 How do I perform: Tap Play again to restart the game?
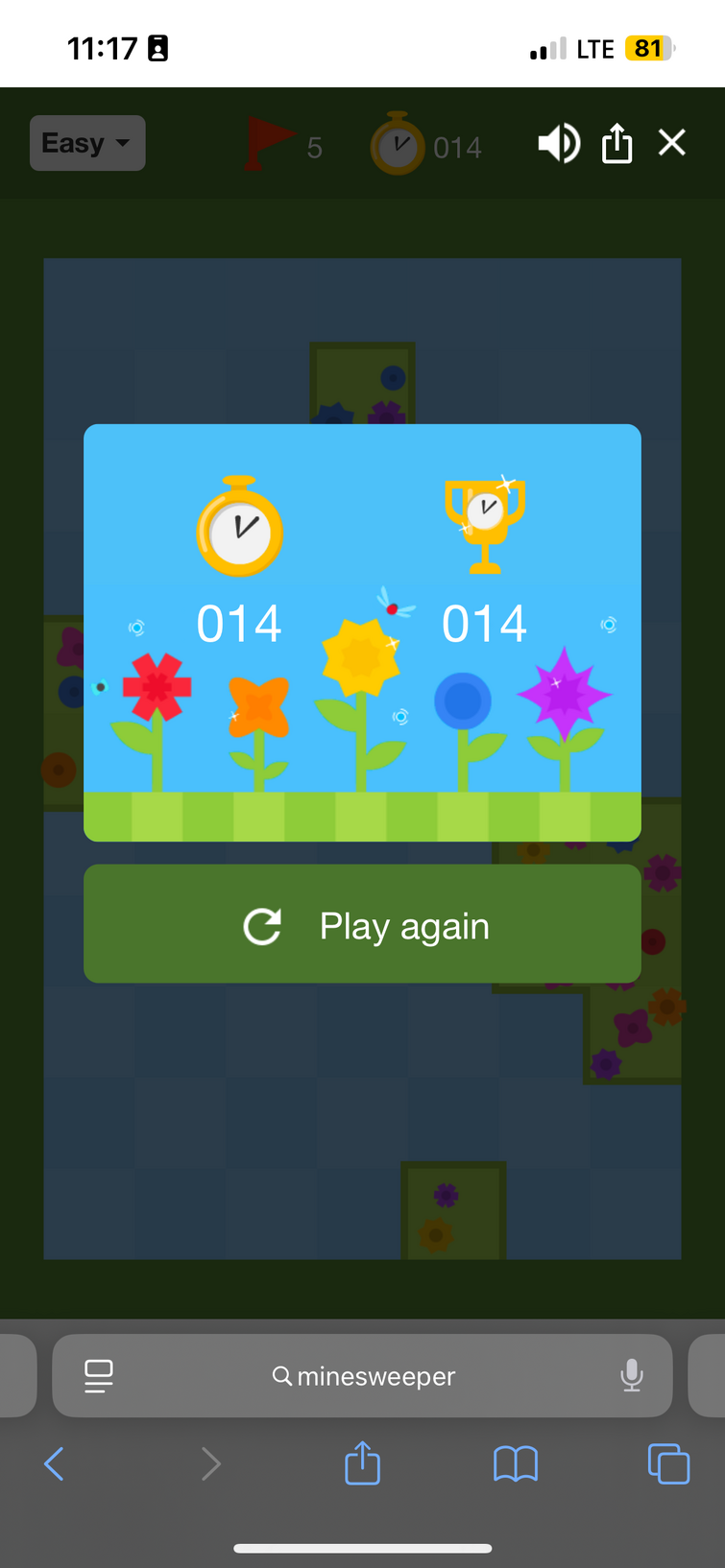(x=362, y=924)
